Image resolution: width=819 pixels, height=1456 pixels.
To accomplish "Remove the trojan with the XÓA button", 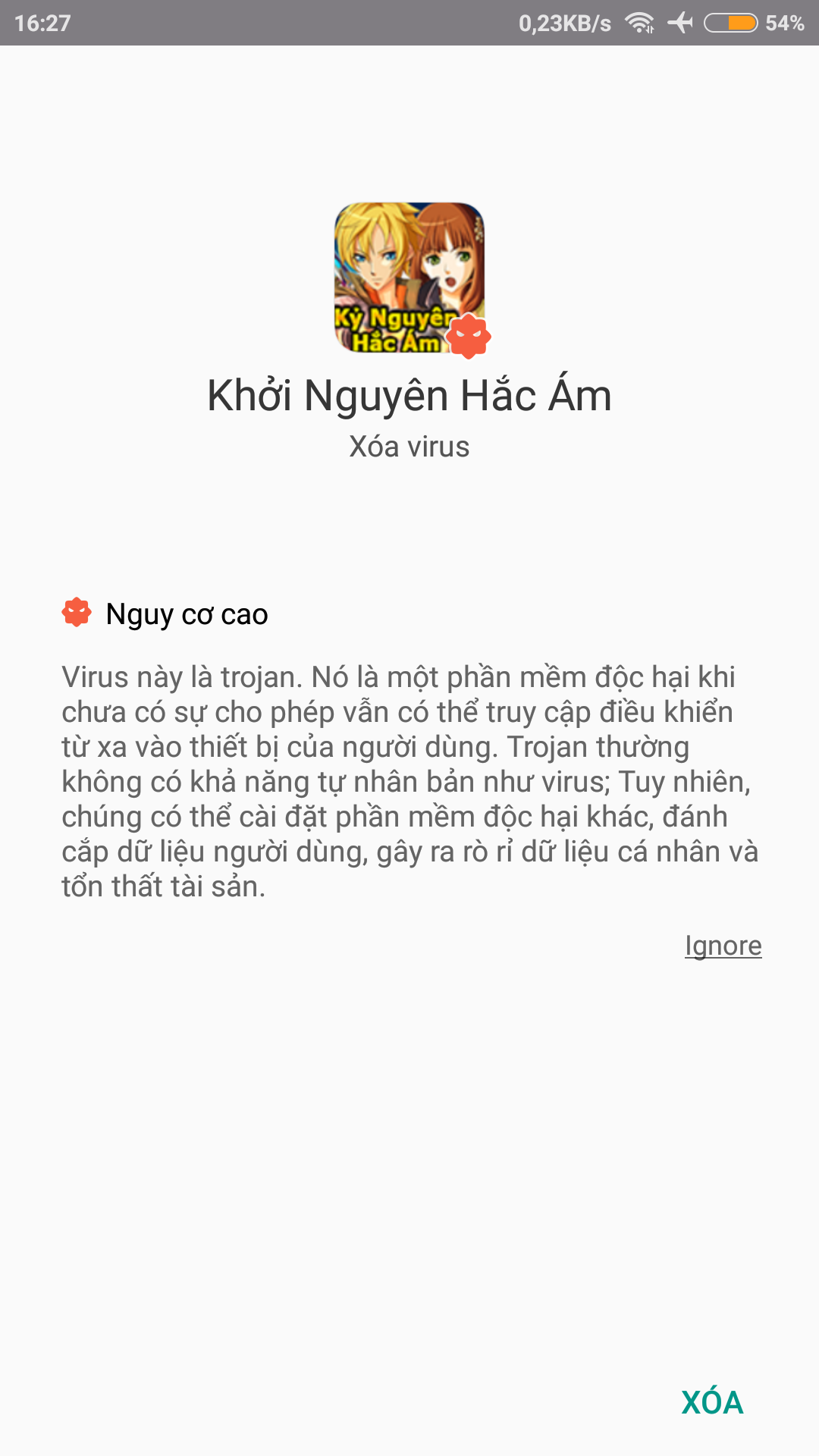I will pyautogui.click(x=711, y=1402).
